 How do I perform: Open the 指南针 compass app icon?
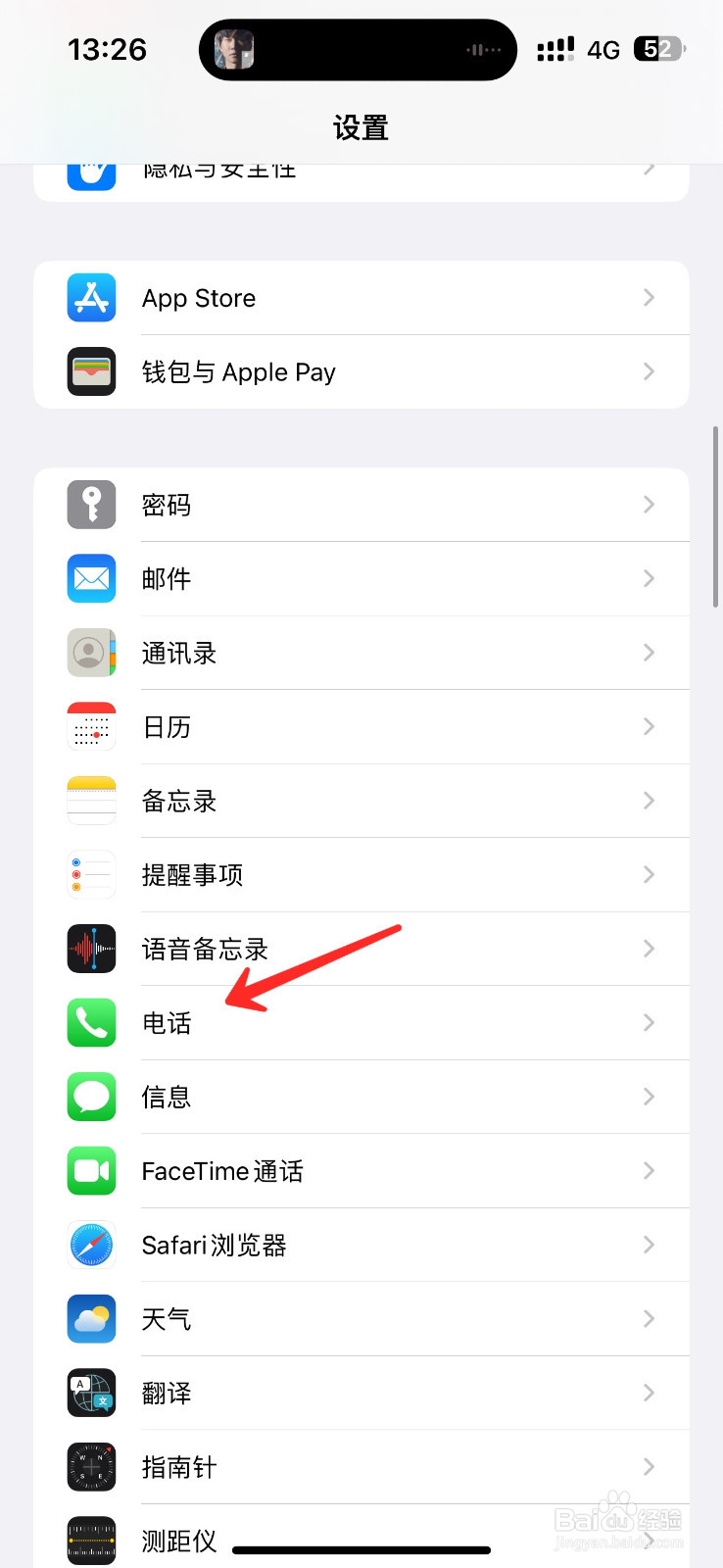click(90, 1466)
